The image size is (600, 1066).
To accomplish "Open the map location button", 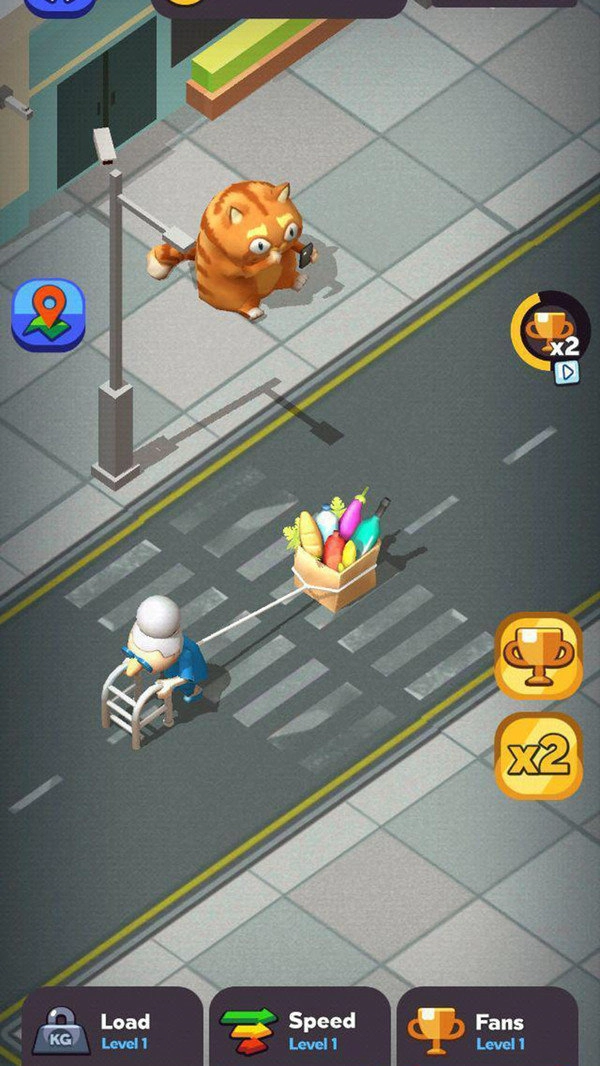I will coord(47,313).
